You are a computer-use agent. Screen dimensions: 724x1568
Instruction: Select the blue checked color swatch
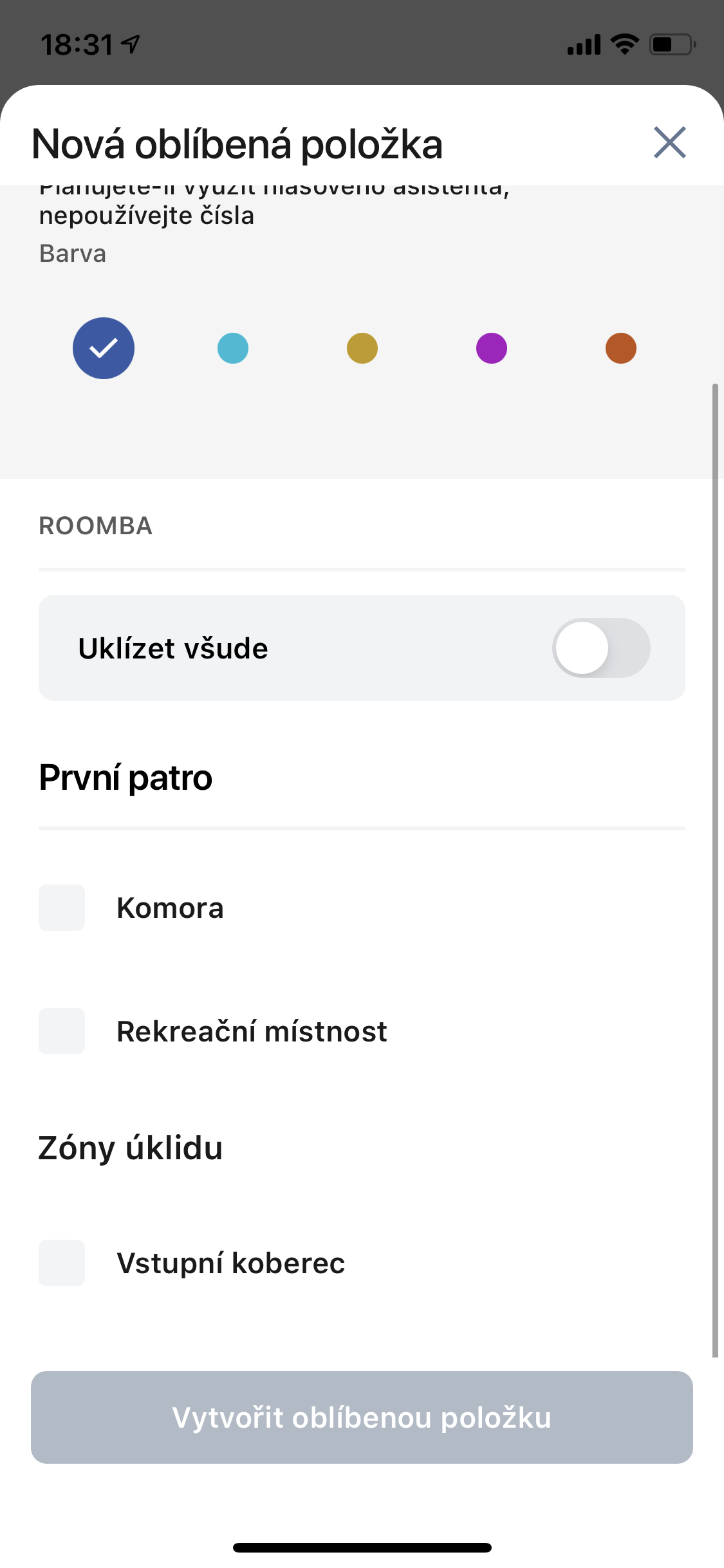pyautogui.click(x=104, y=348)
